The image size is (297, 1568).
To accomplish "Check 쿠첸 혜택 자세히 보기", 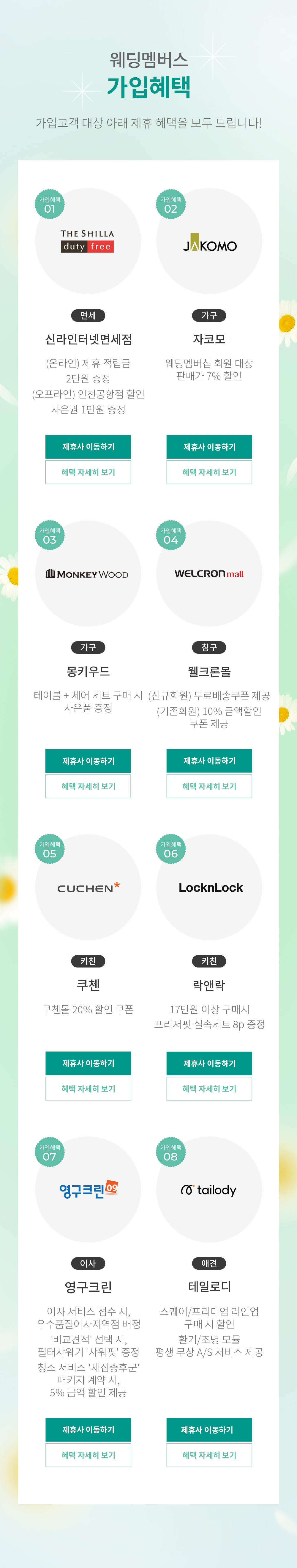I will click(x=88, y=1088).
